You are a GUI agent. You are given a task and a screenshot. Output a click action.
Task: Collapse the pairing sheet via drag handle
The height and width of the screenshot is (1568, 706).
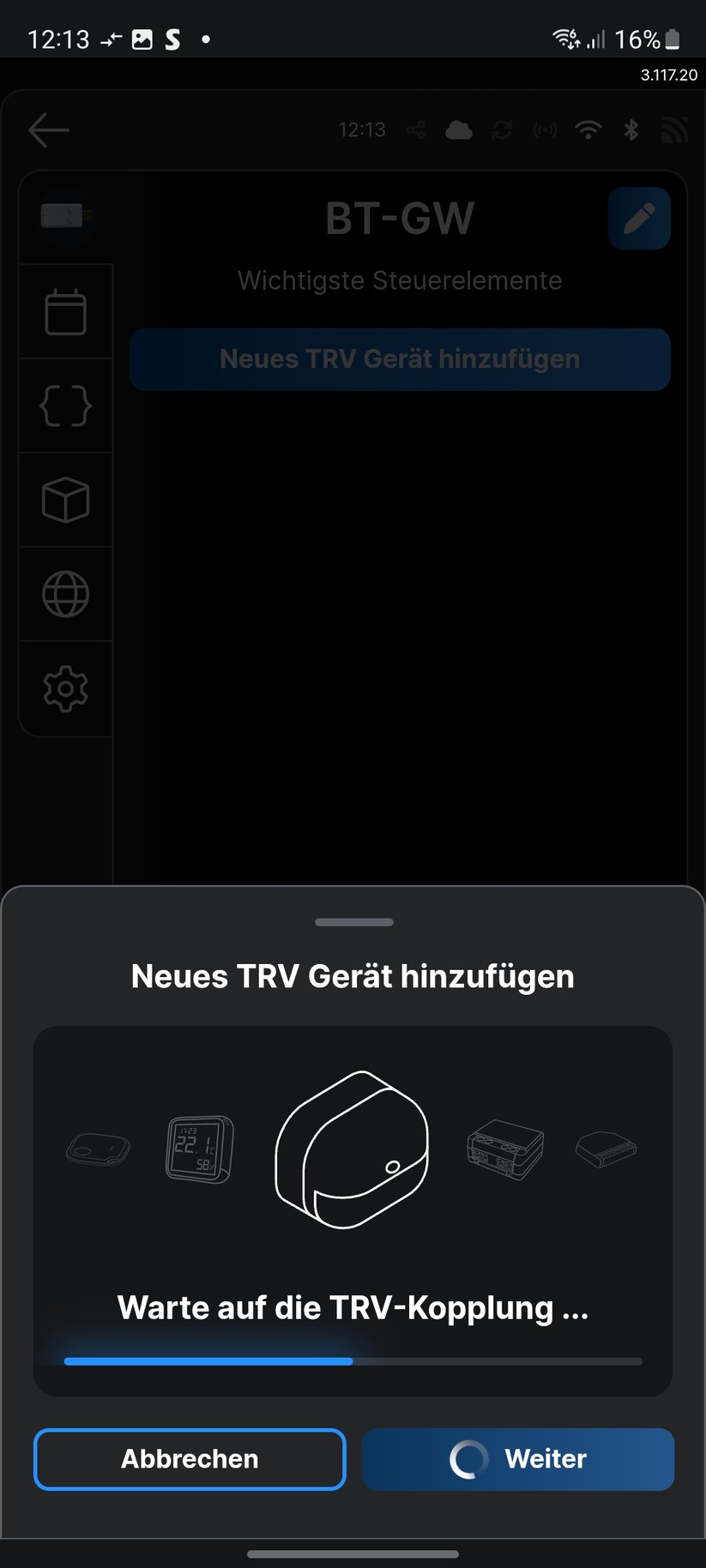tap(353, 922)
